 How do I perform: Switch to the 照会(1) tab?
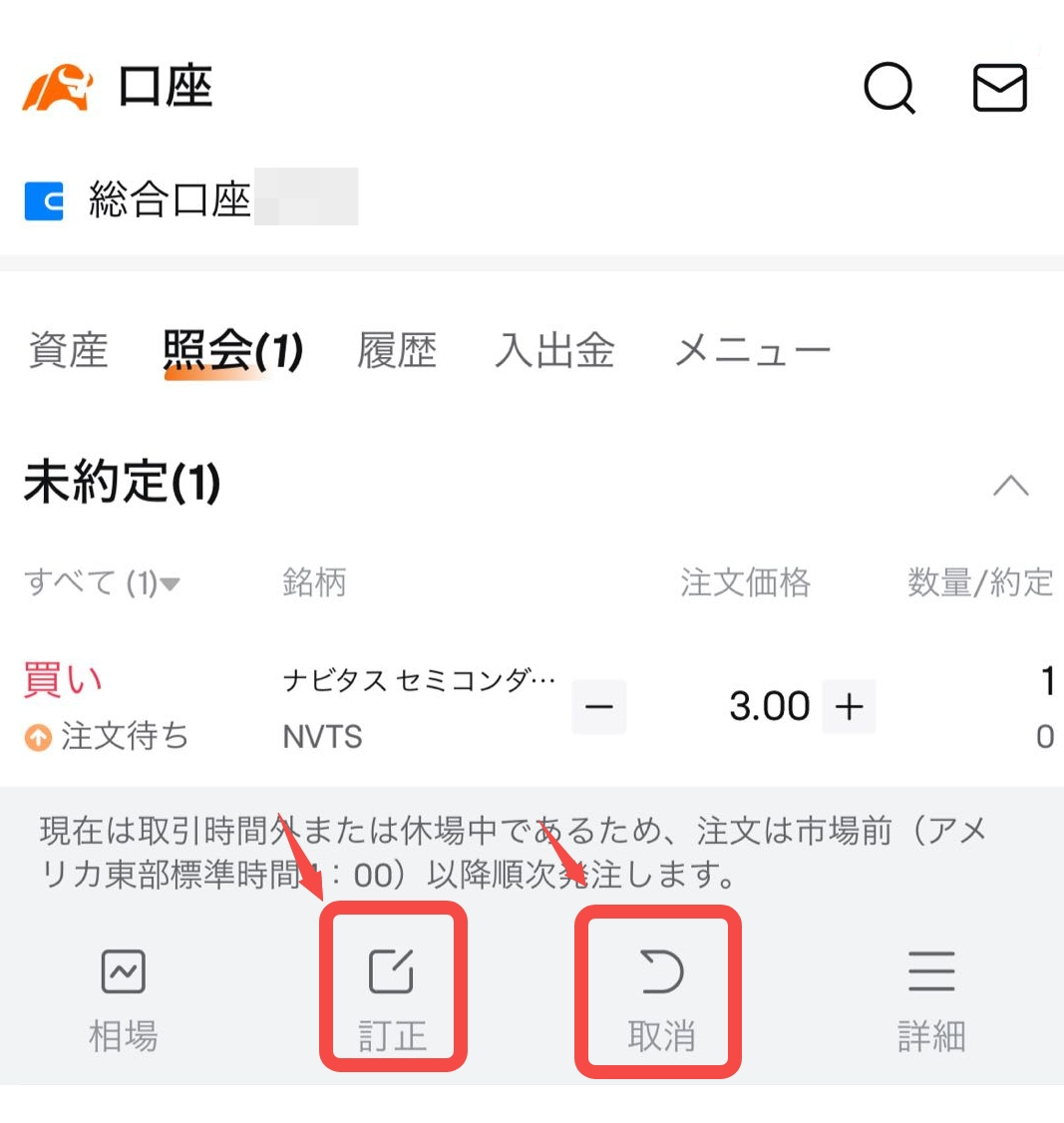(x=232, y=351)
